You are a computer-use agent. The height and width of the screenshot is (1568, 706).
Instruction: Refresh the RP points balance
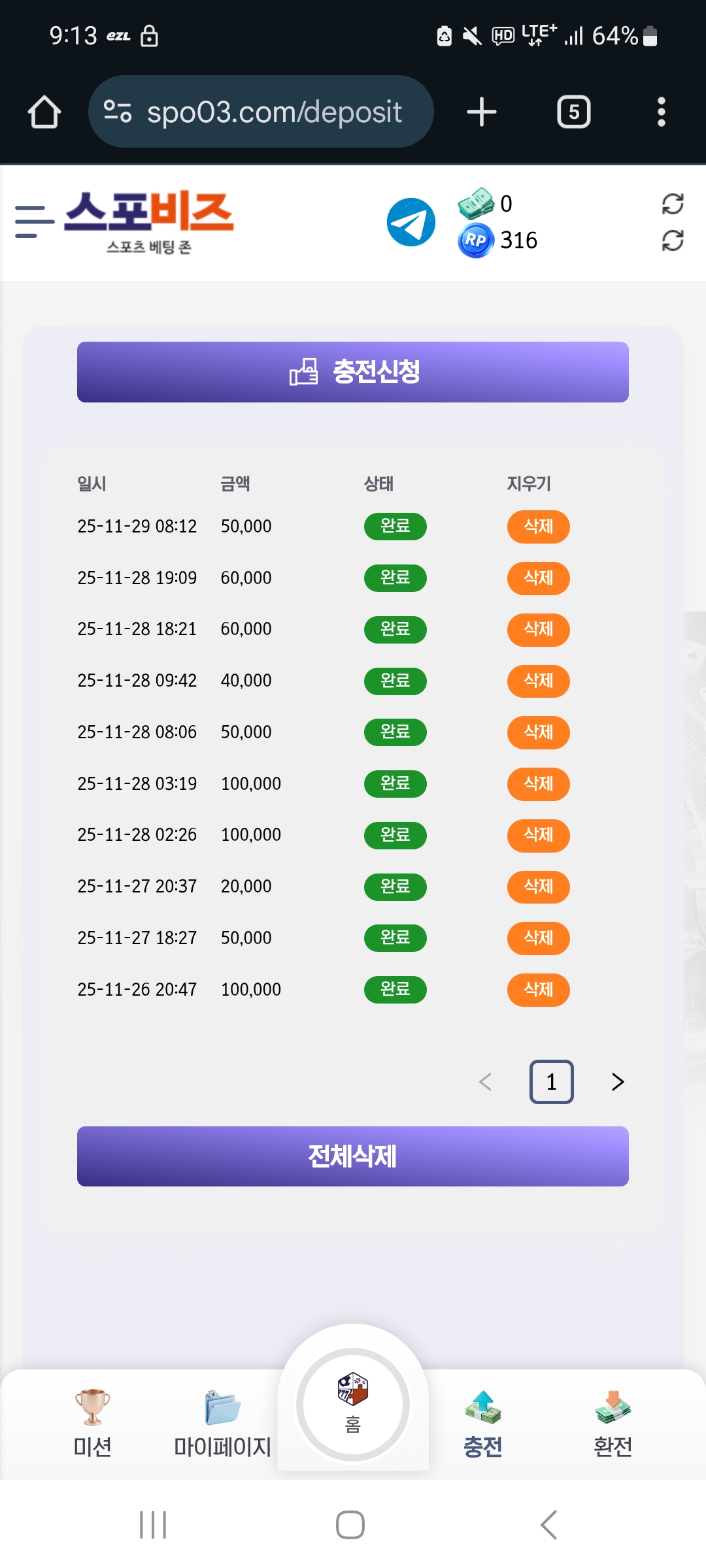(x=672, y=240)
